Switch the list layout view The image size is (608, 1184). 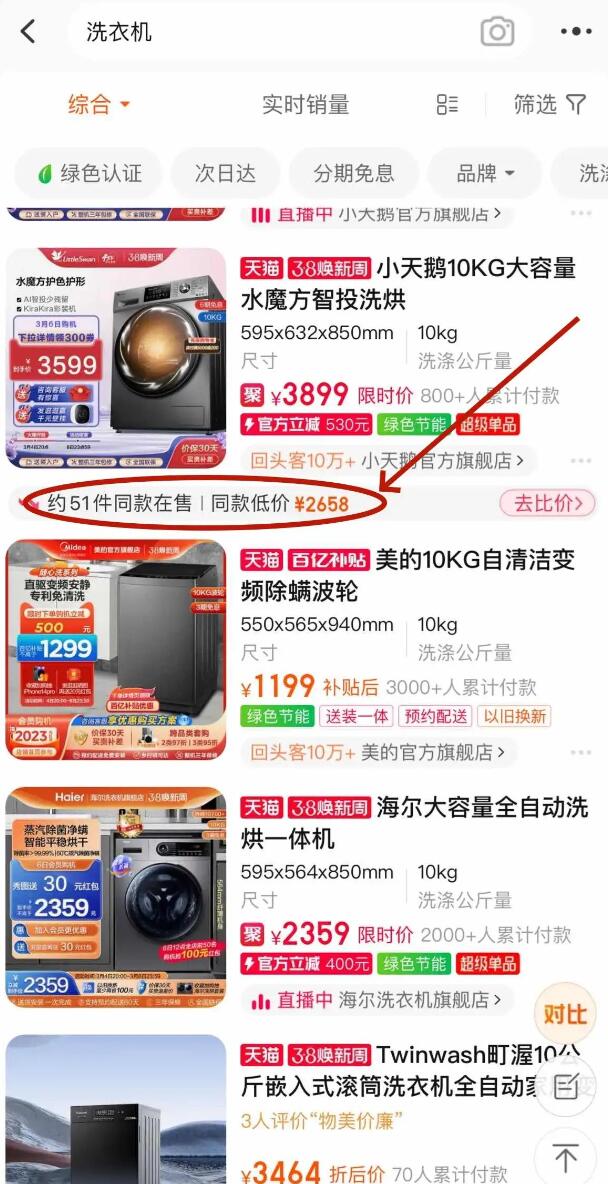pyautogui.click(x=447, y=104)
